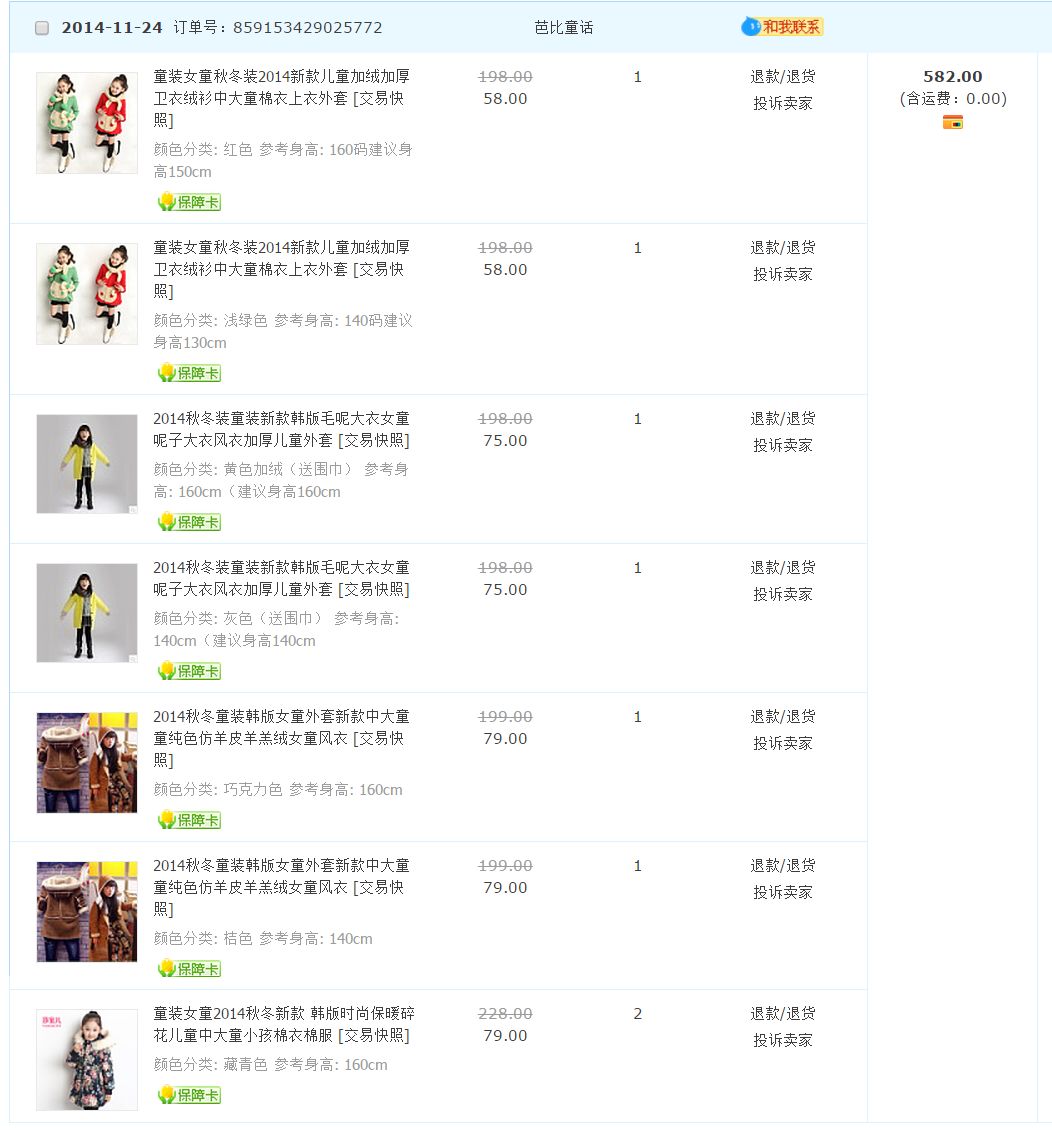Tap 投诉卖家 for the 桔色 140cm coat
The width and height of the screenshot is (1052, 1130).
782,892
